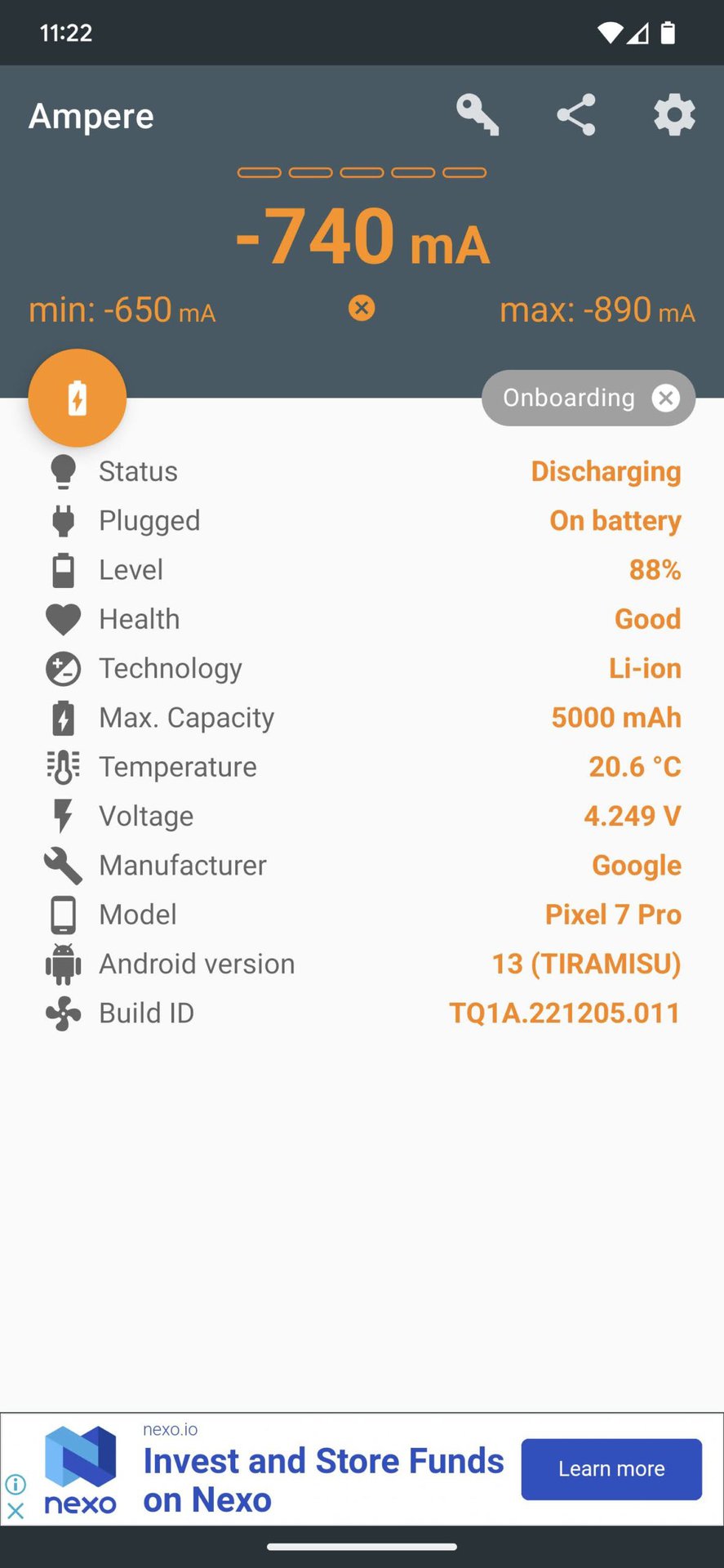Share the battery readings
Image resolution: width=724 pixels, height=1568 pixels.
(576, 115)
